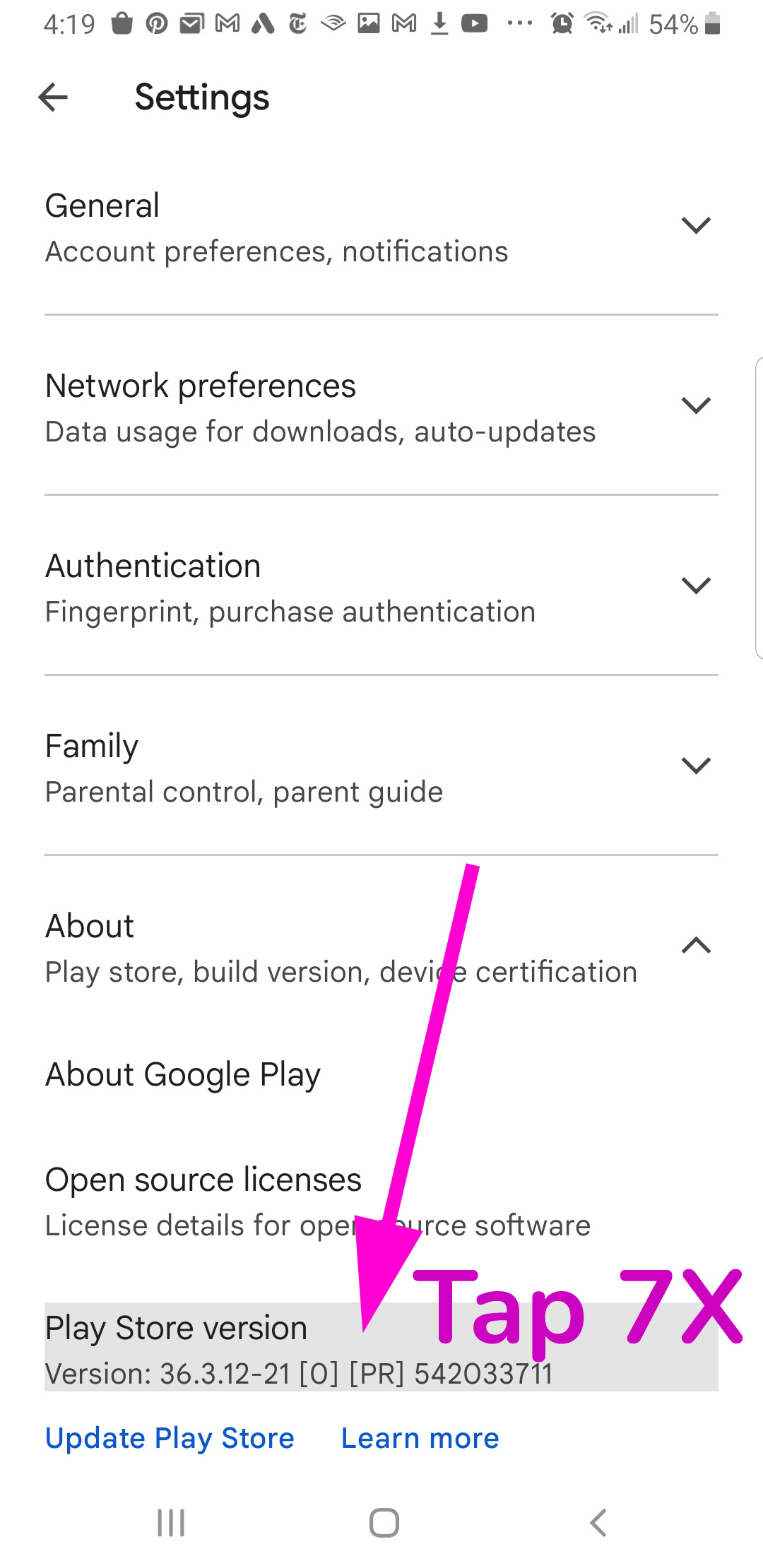Open the recent apps view
The height and width of the screenshot is (1568, 763).
[x=171, y=1522]
